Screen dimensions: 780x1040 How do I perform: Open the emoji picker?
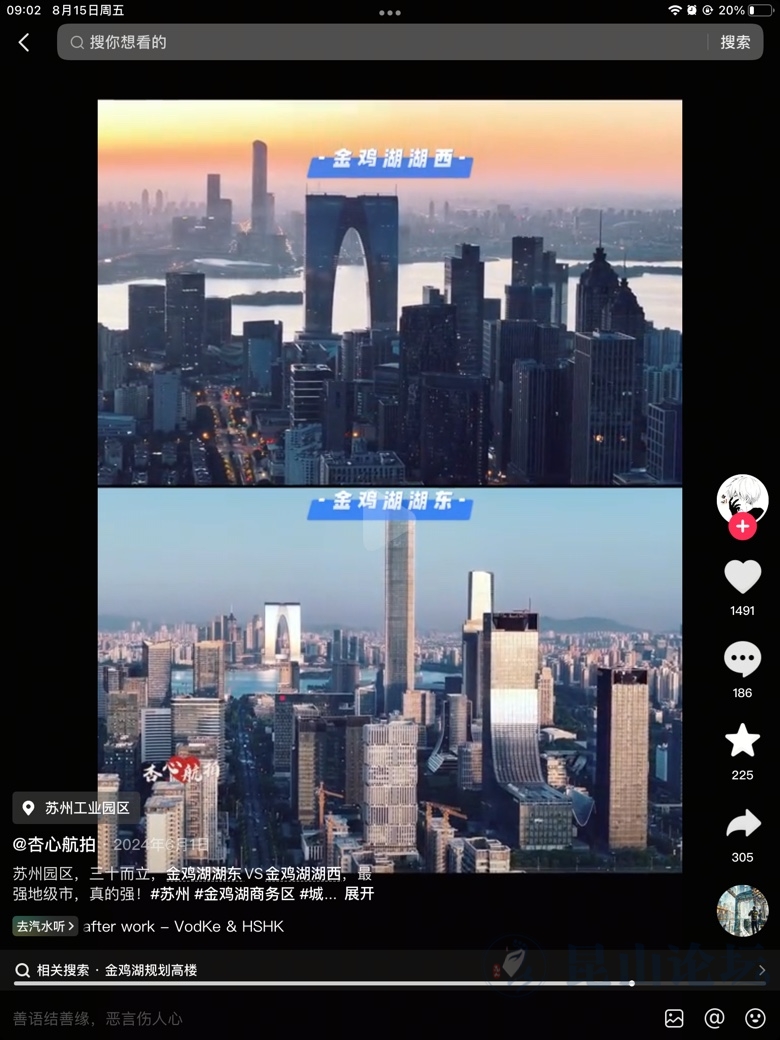755,1018
